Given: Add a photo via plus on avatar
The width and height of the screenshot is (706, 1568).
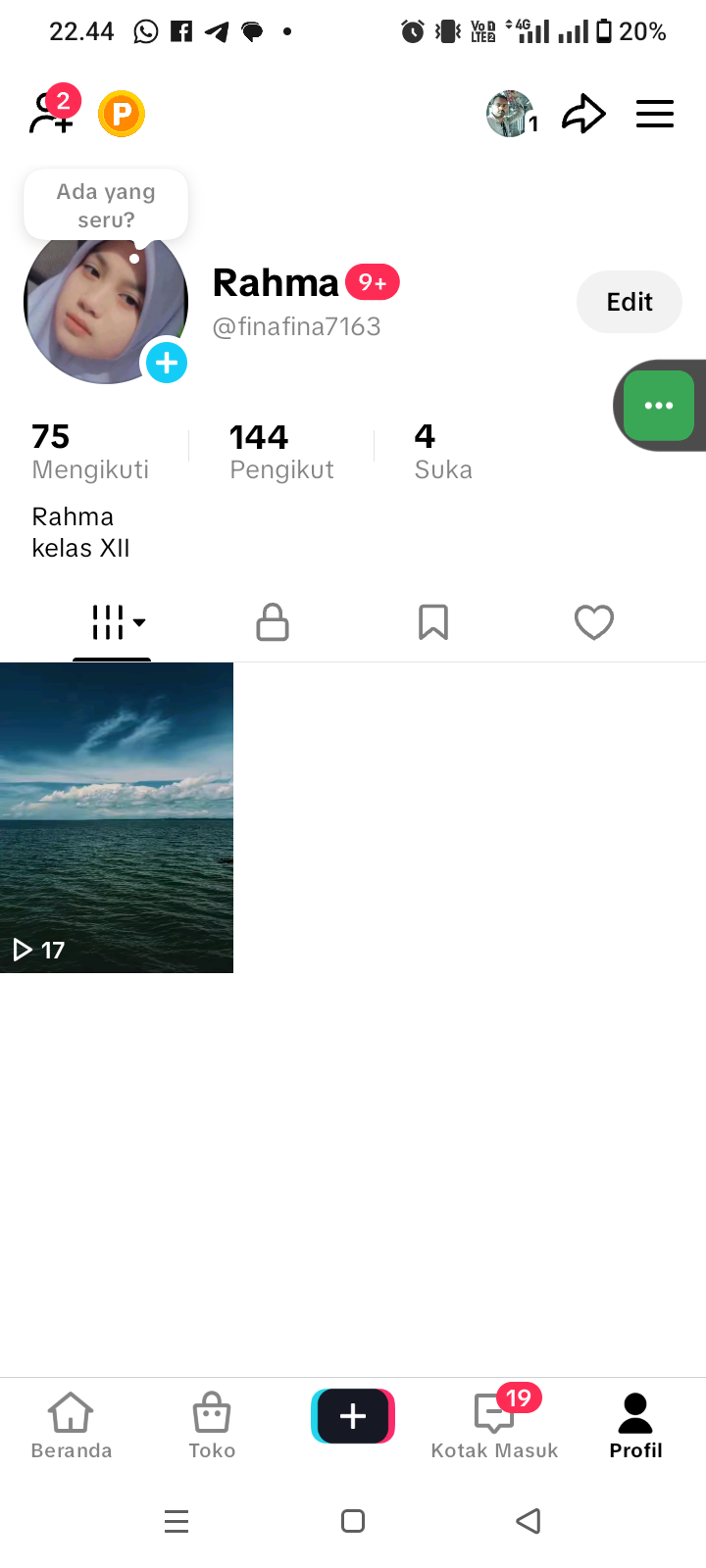Looking at the screenshot, I should 167,364.
